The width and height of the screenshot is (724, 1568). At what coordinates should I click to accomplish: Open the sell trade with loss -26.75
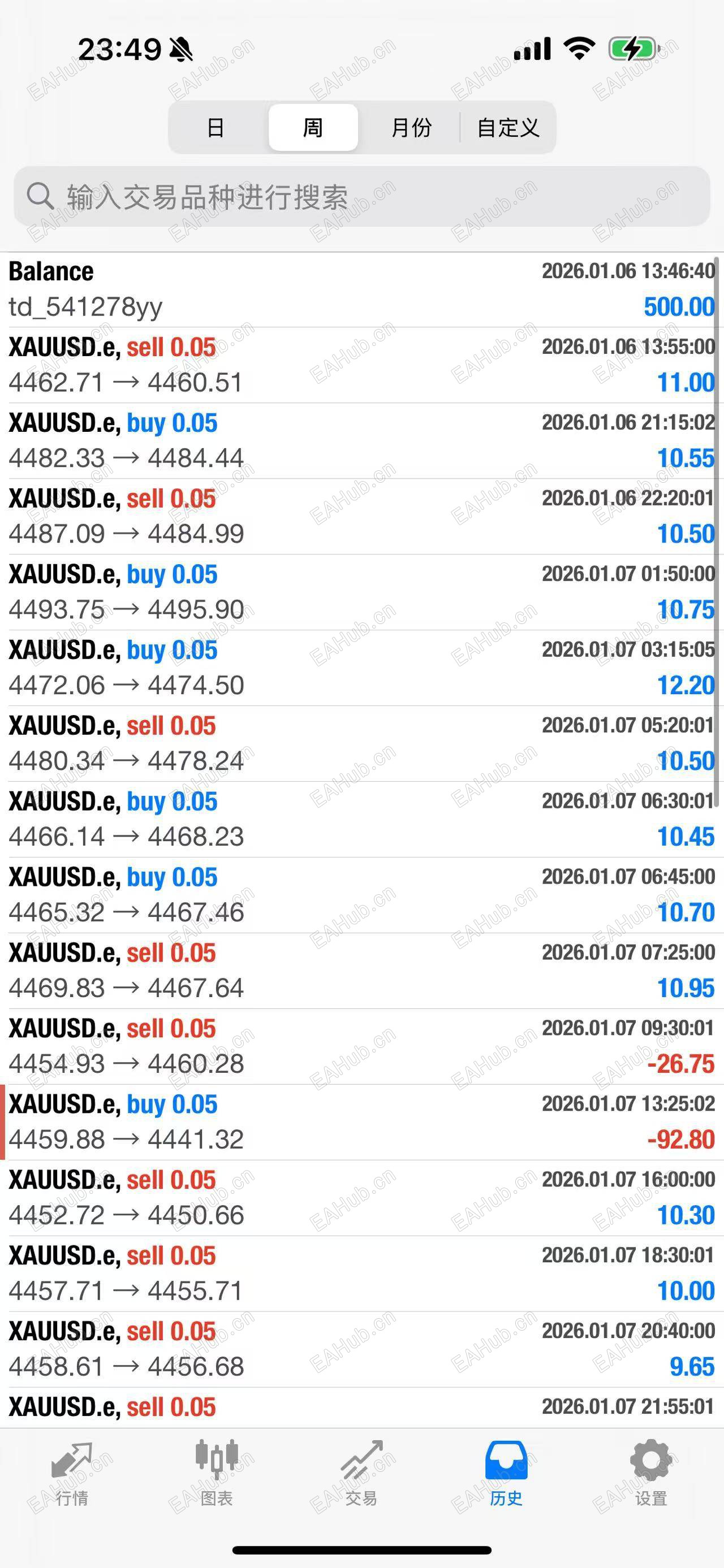pyautogui.click(x=361, y=1046)
